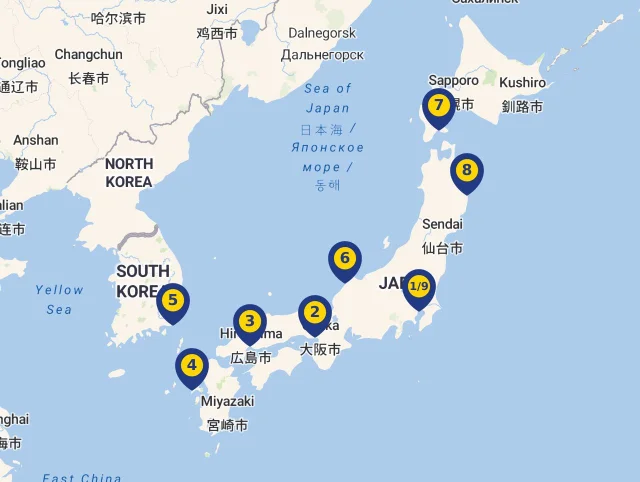Select map pin number 5 in South Korea
Screen dimensions: 640x482
coord(173,299)
